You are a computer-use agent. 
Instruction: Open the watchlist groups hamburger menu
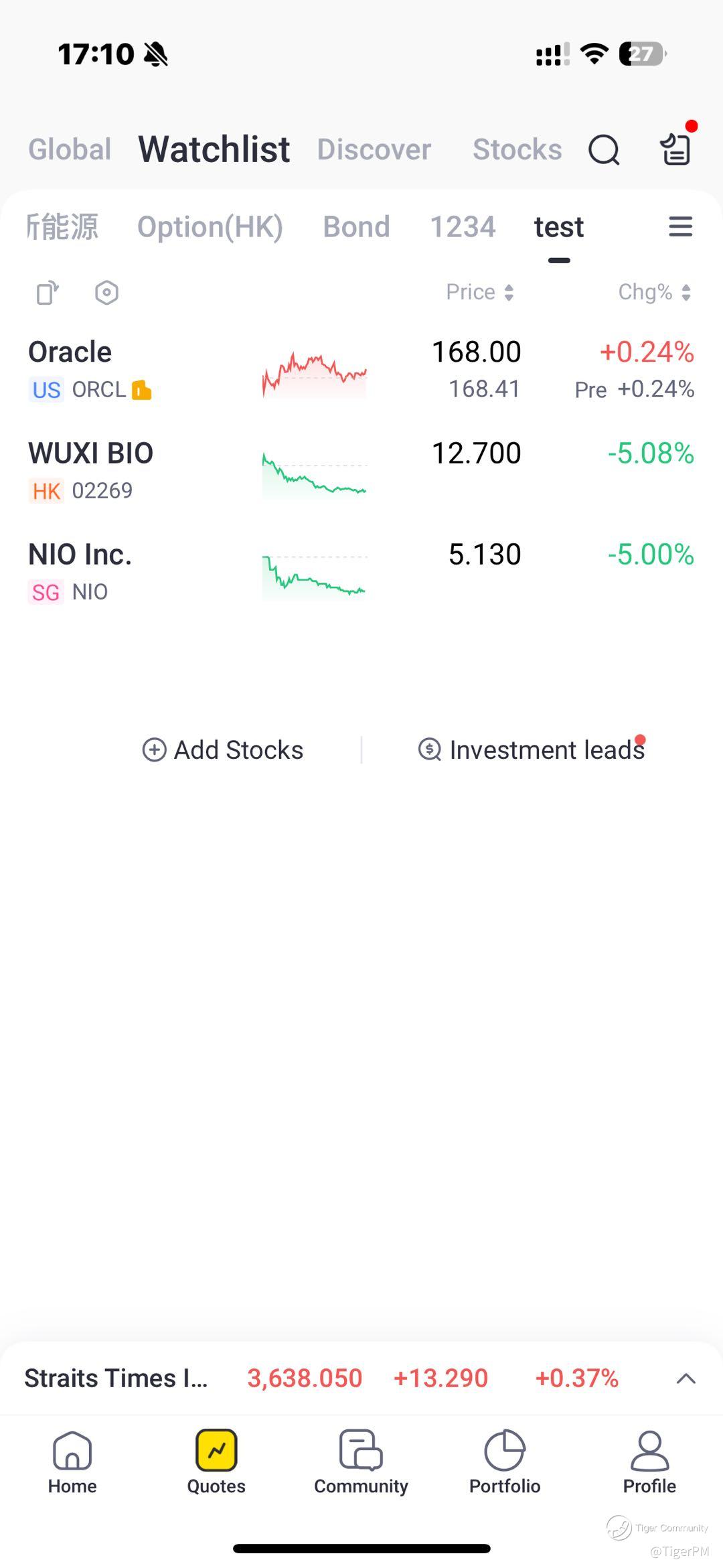(680, 227)
